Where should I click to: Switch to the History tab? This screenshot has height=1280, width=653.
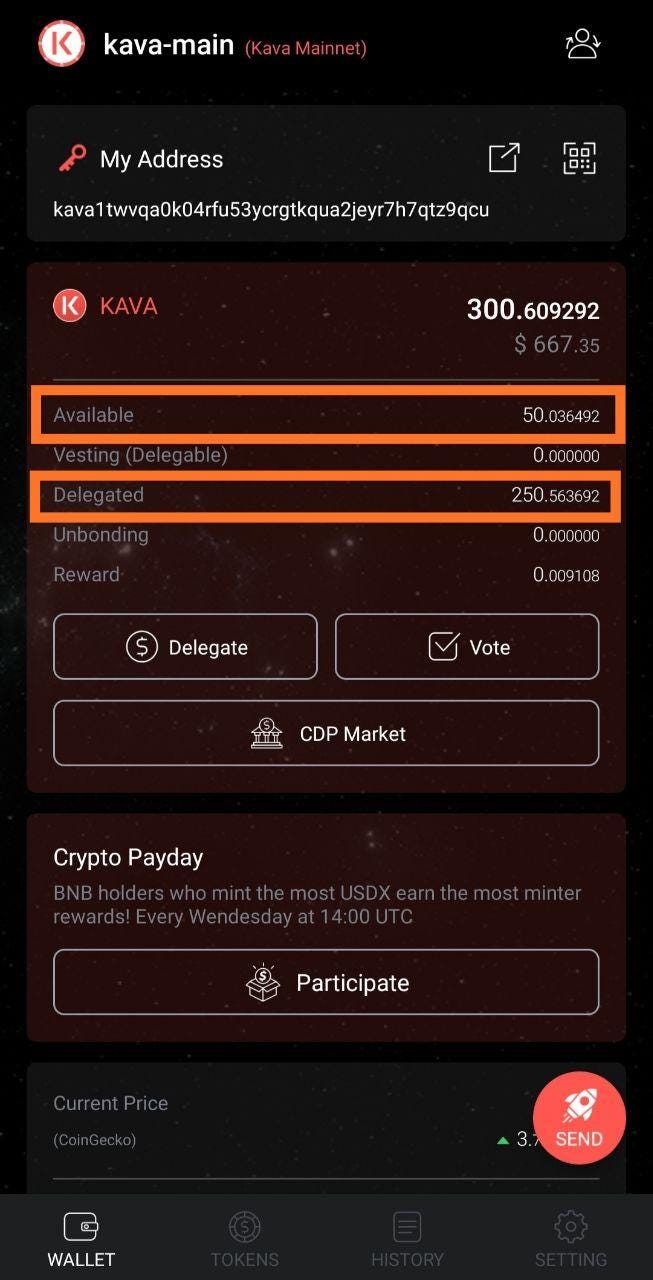pyautogui.click(x=407, y=1239)
